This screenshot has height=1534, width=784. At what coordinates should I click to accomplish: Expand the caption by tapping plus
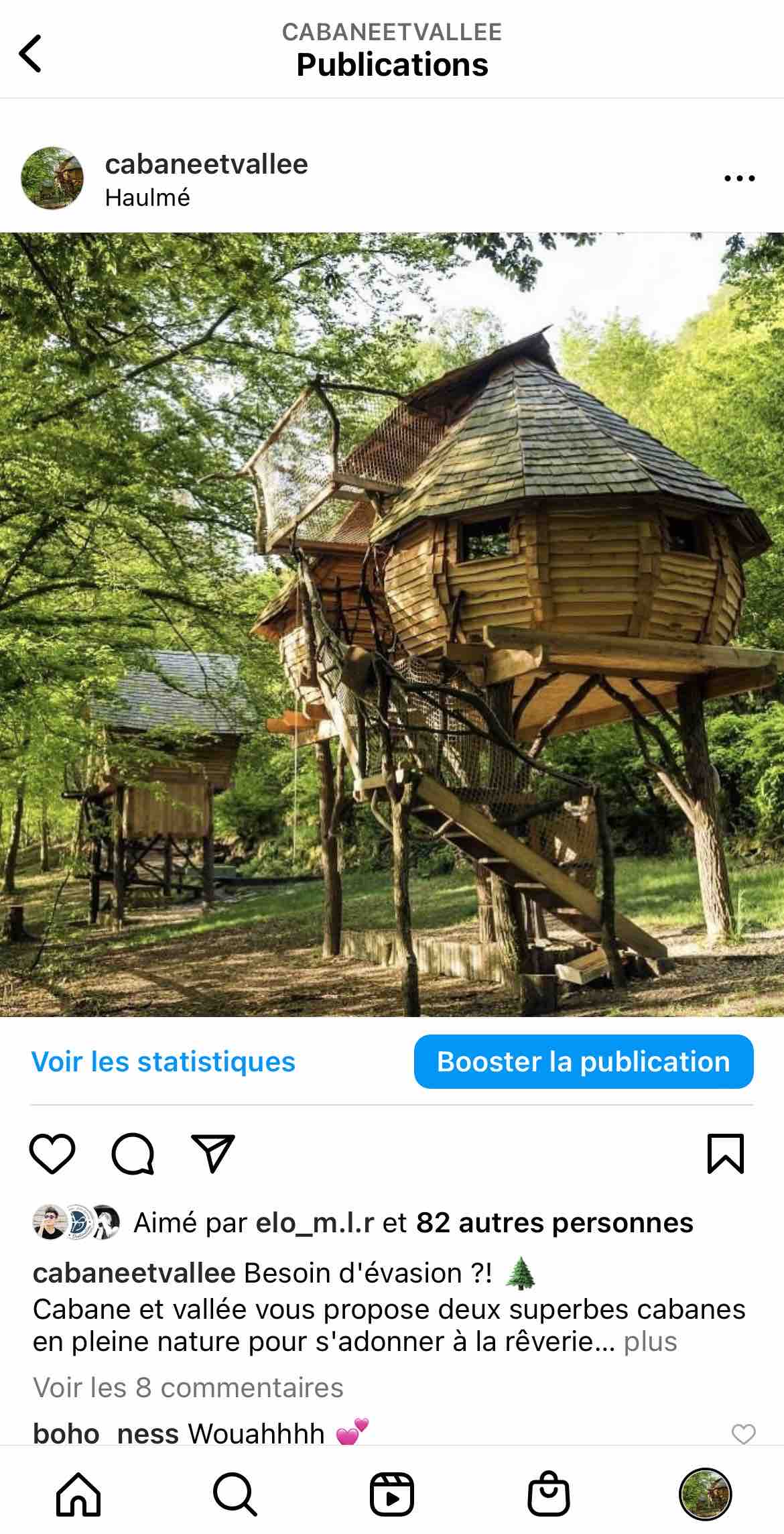point(650,1342)
